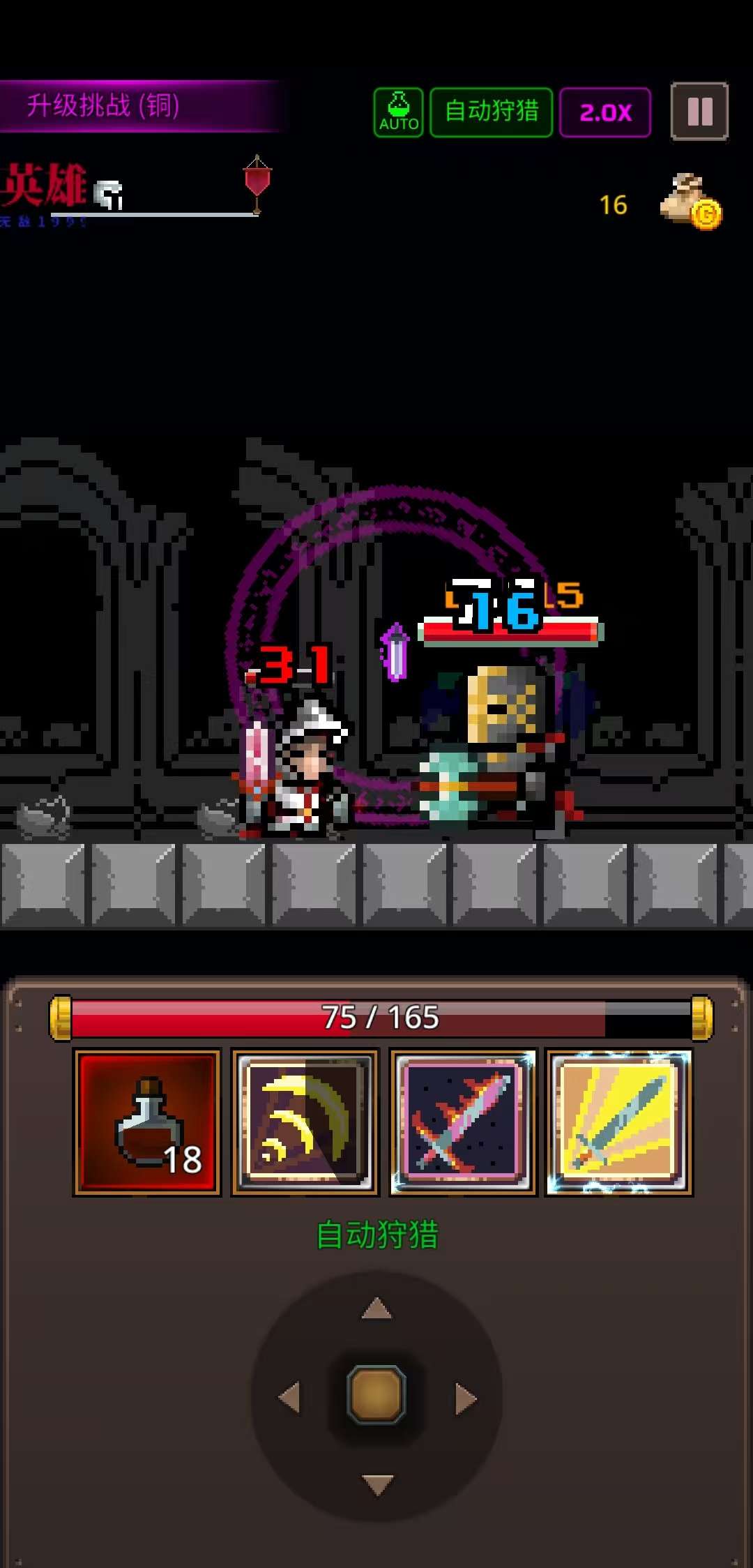Move down with the D-pad arrow
The image size is (753, 1568).
(x=377, y=1484)
